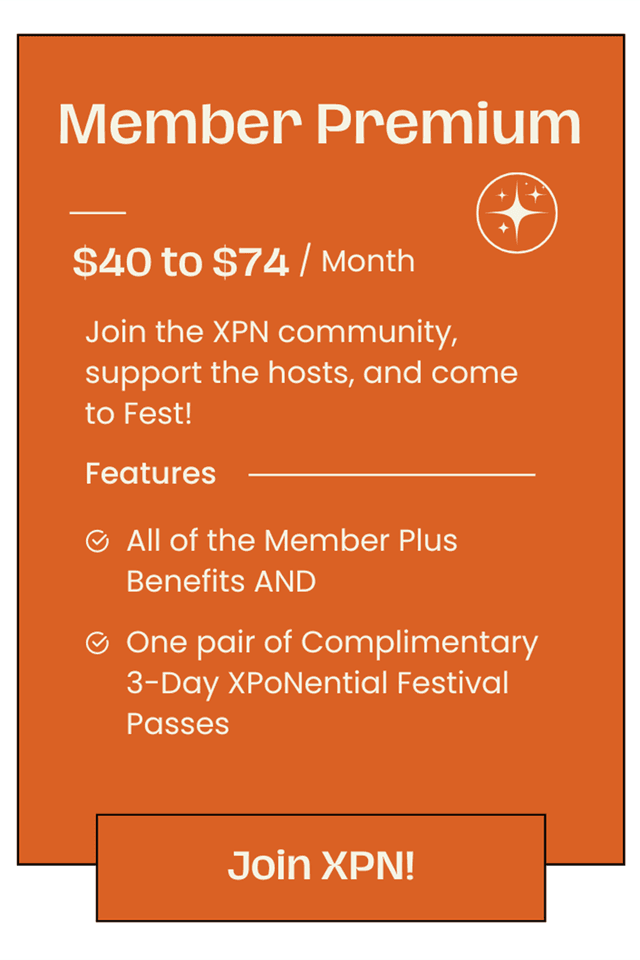Tap the Join XPN! button
Image resolution: width=640 pixels, height=960 pixels.
(321, 866)
